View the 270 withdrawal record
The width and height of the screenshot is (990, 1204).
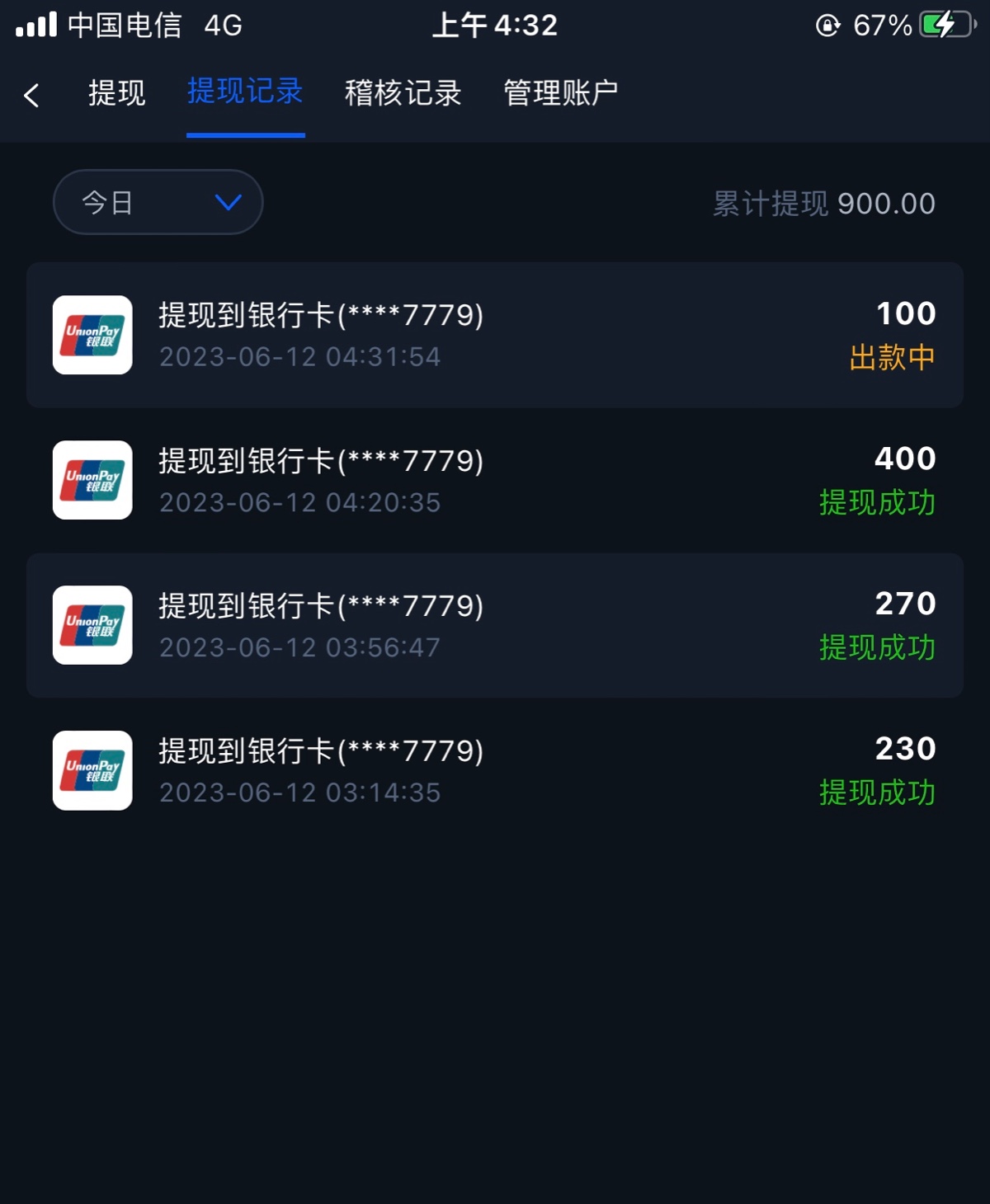(x=495, y=625)
